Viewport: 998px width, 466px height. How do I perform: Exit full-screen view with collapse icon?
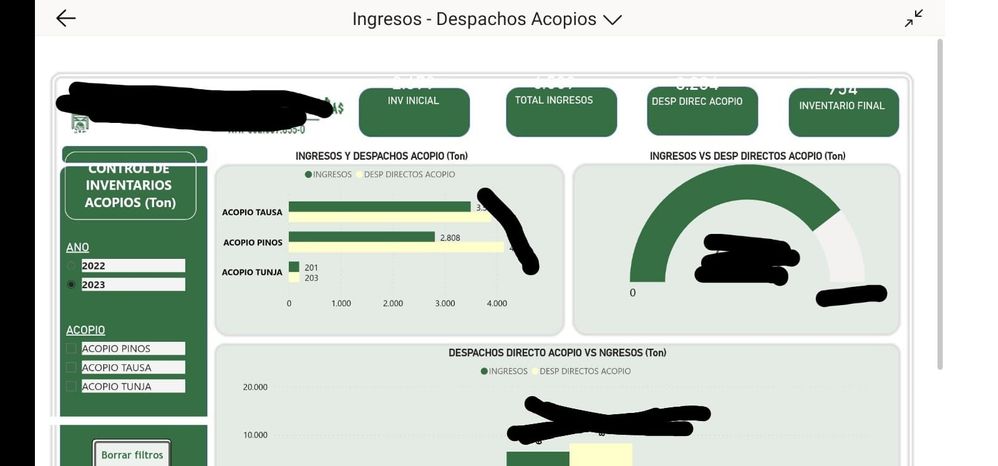pos(914,19)
